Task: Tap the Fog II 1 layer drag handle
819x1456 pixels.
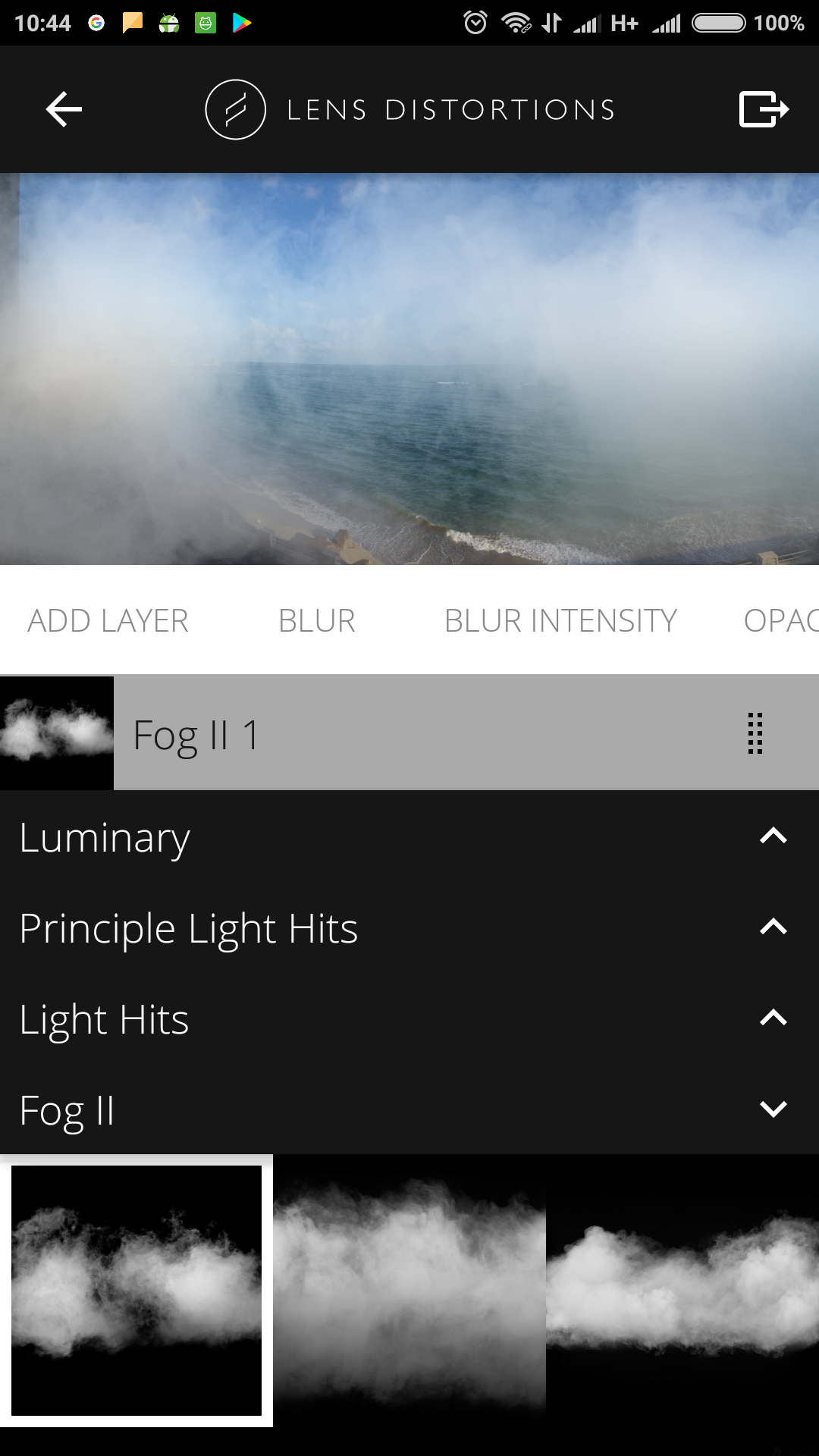Action: 755,733
